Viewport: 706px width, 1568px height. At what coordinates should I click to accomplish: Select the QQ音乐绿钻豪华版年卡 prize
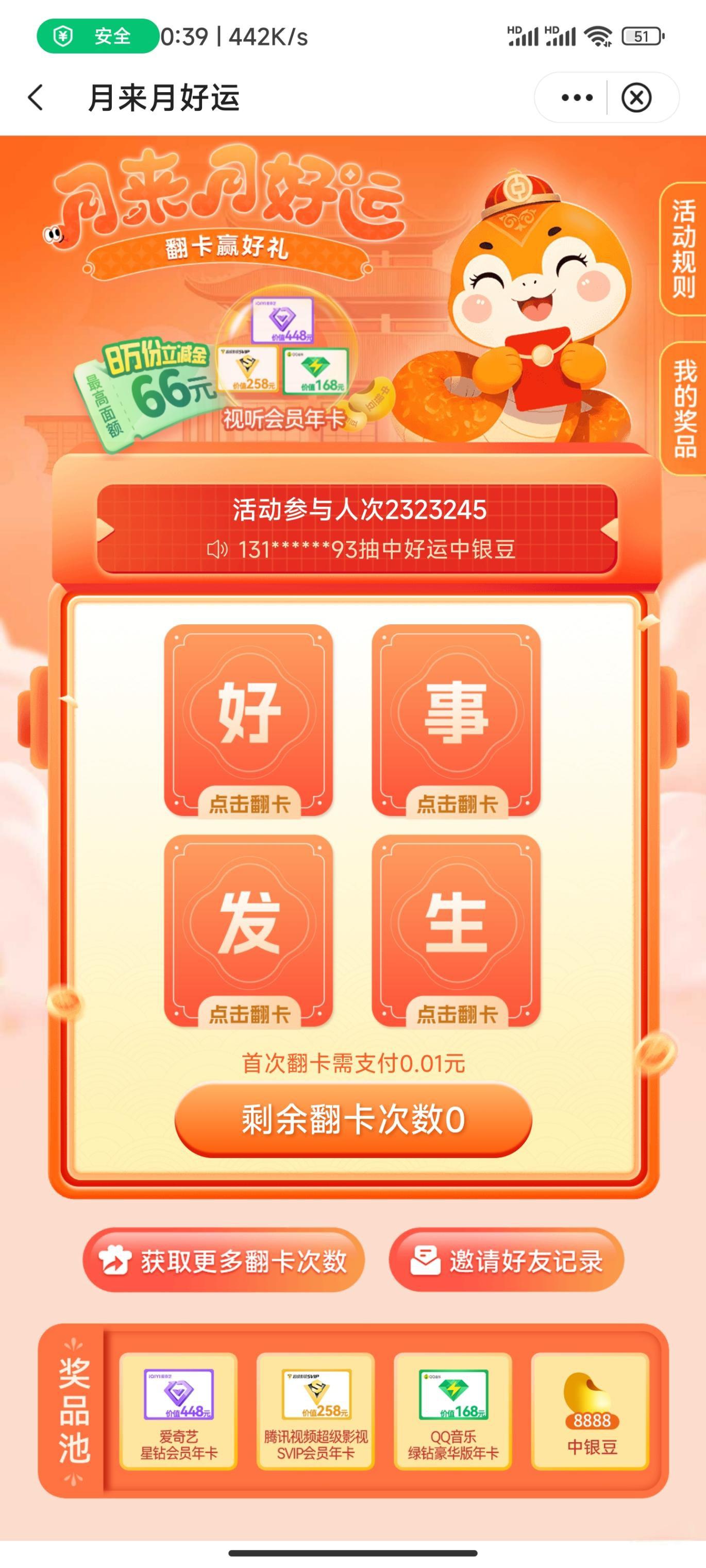pyautogui.click(x=453, y=1410)
